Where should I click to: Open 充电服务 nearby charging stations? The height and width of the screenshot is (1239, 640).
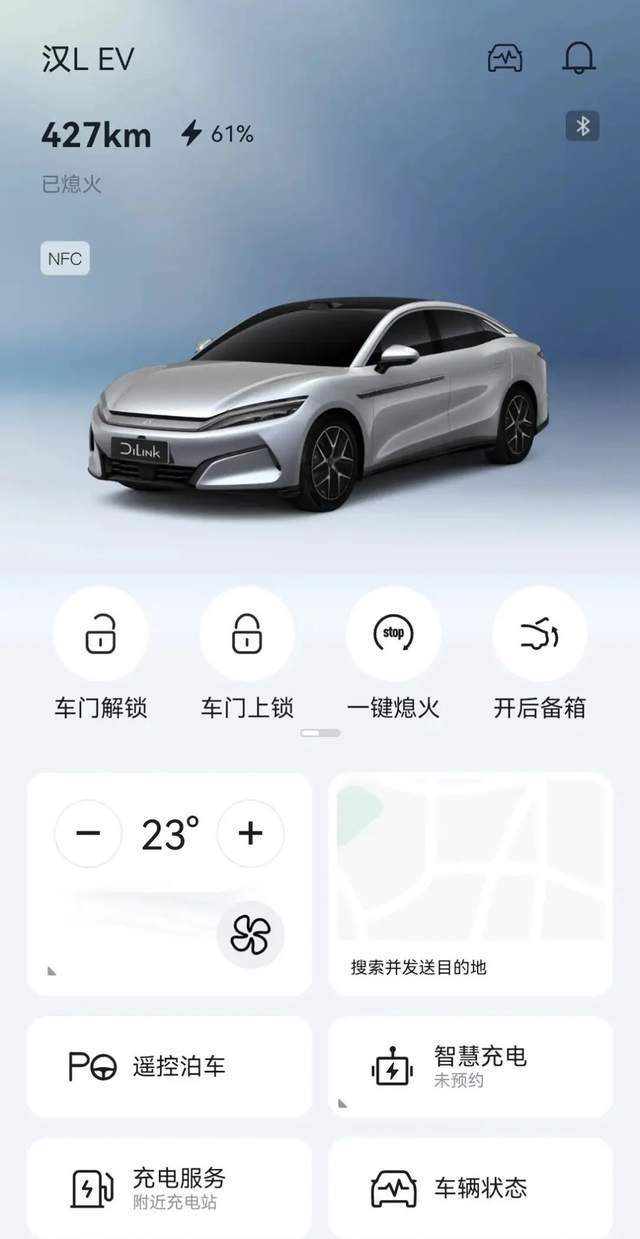pyautogui.click(x=169, y=1188)
